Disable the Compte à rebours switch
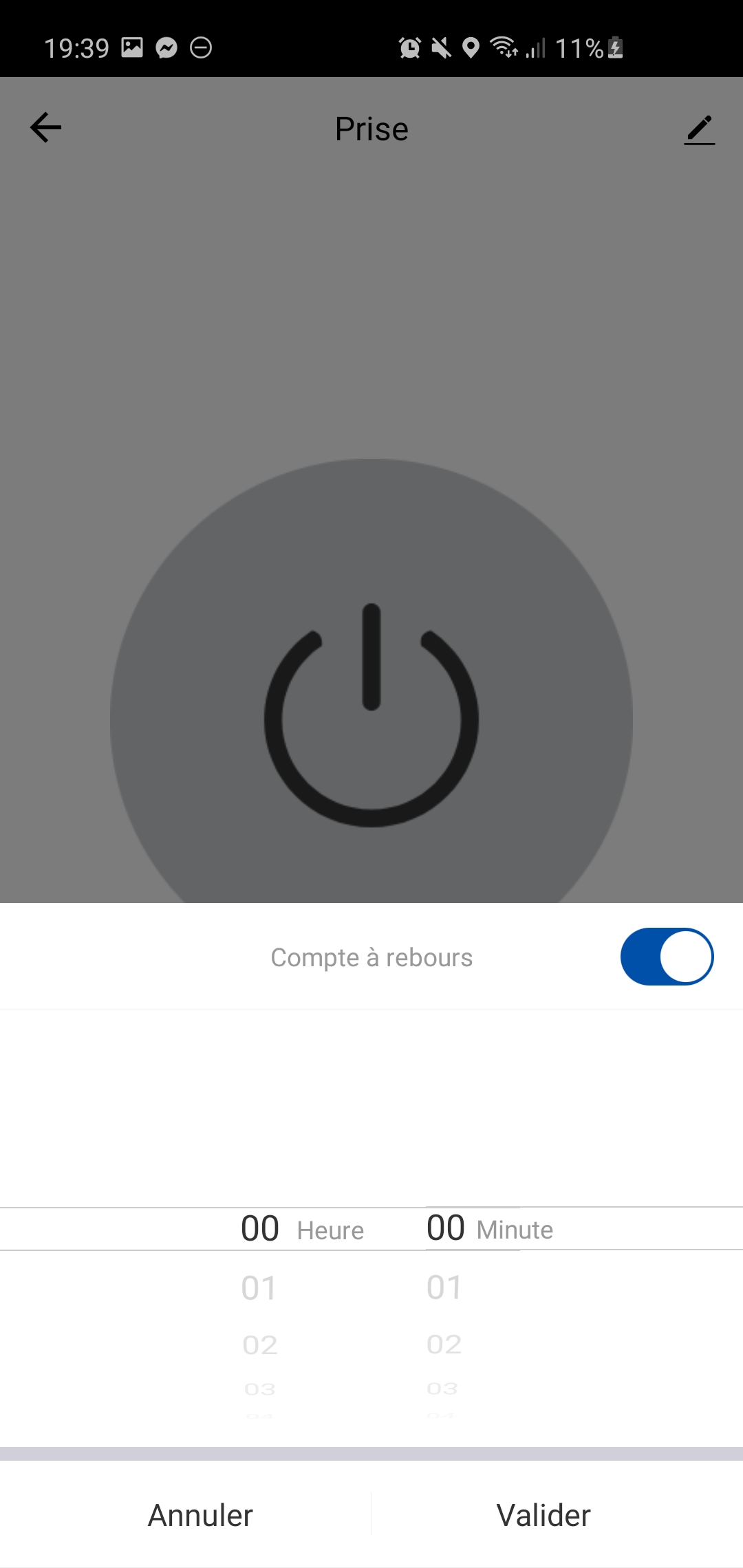Screen dimensions: 743x1568 [x=667, y=957]
